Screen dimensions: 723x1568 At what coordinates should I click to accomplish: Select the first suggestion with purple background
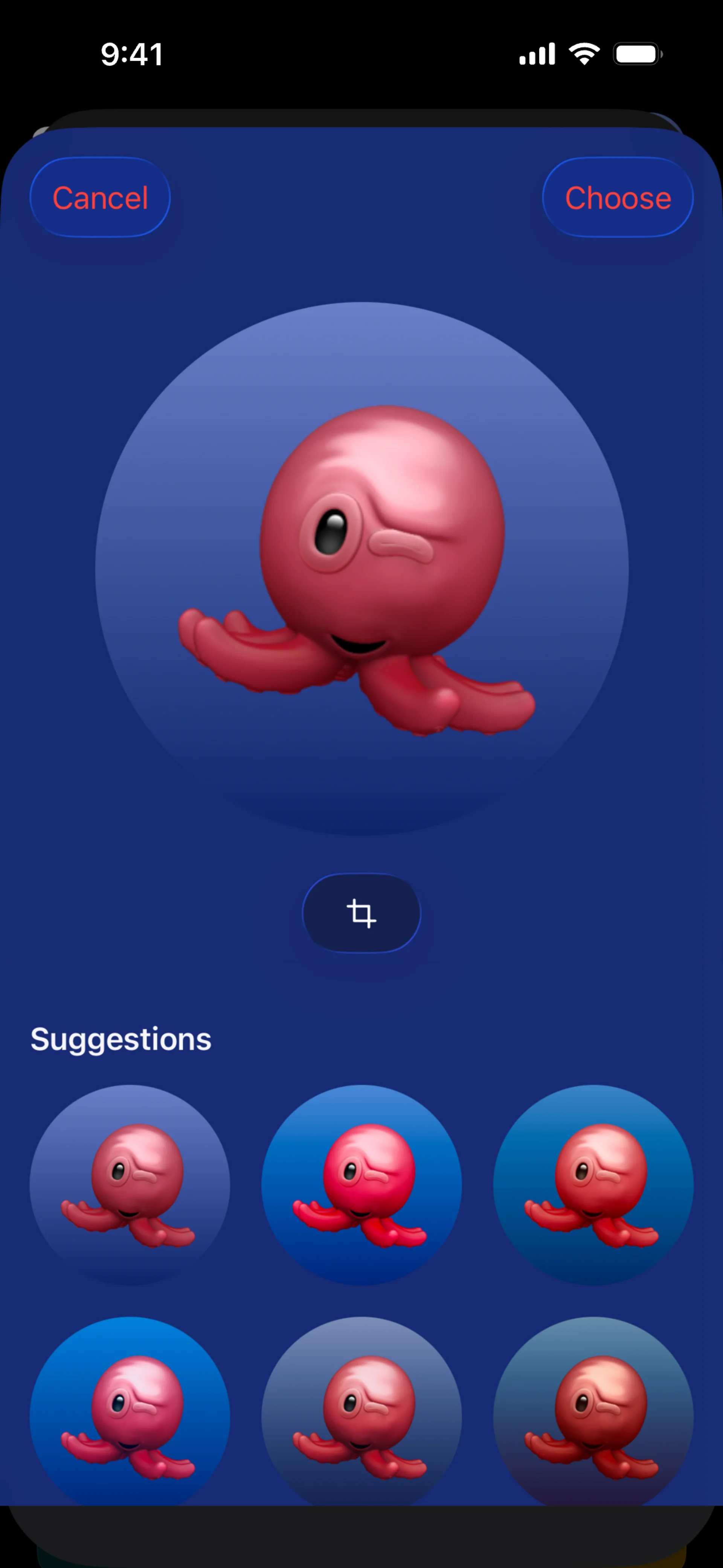(x=130, y=1184)
